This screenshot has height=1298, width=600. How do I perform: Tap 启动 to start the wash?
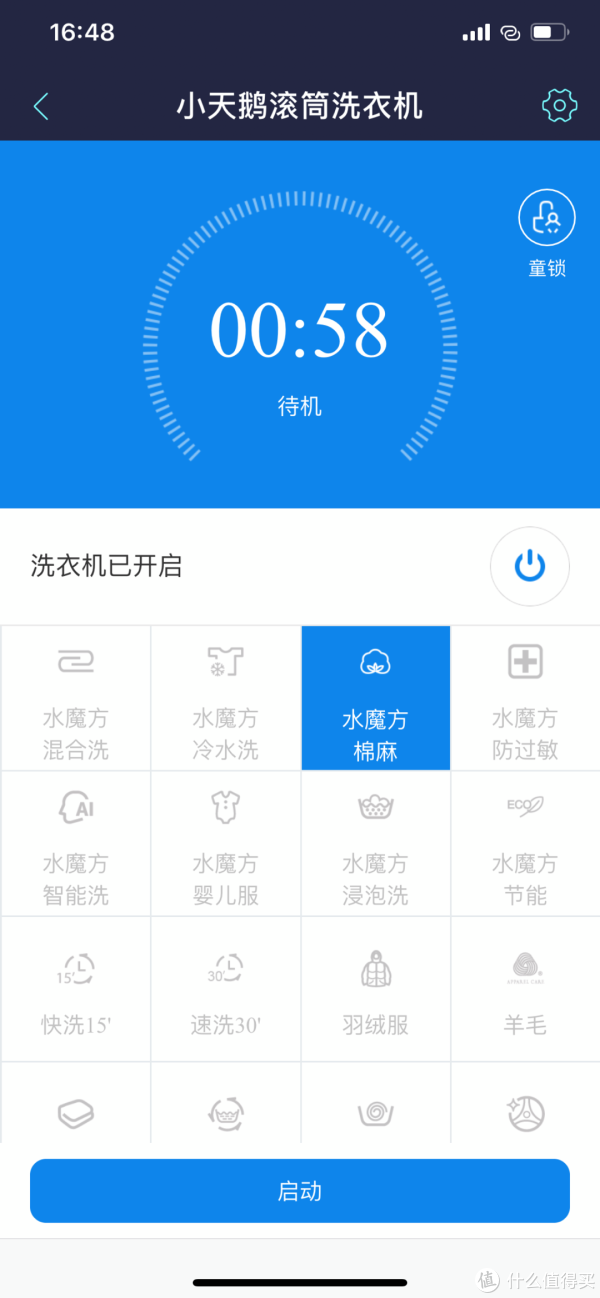[300, 1191]
